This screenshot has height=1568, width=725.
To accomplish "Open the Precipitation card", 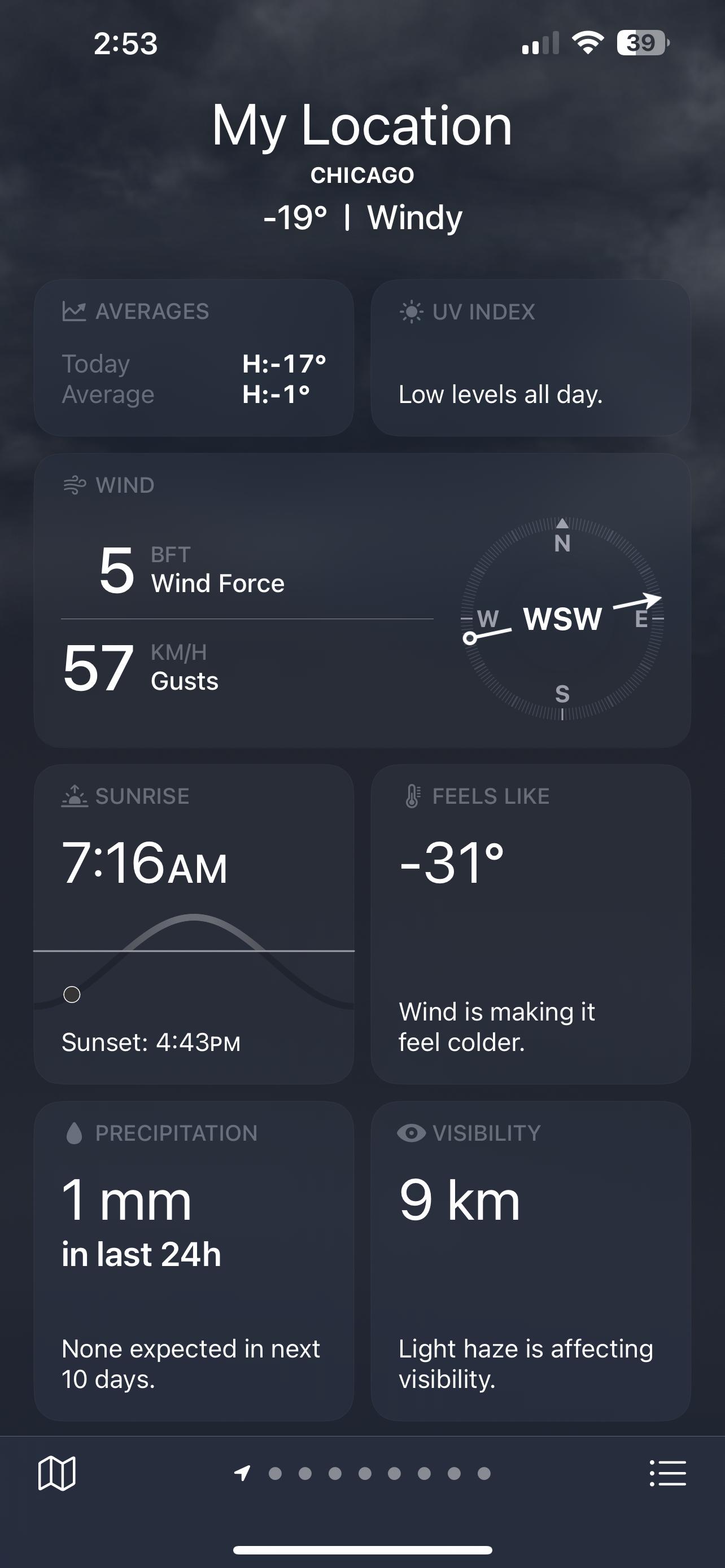I will (194, 1260).
